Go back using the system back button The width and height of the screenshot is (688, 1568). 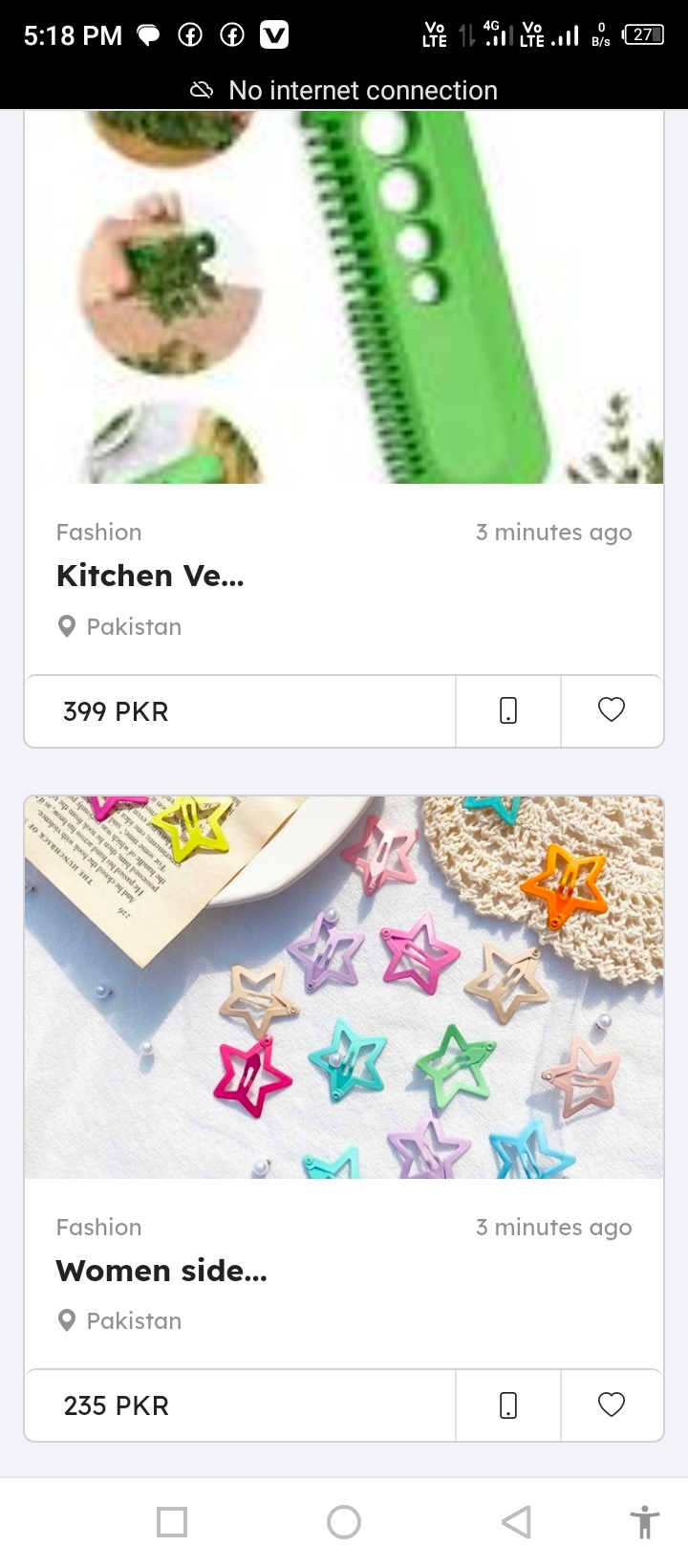click(x=516, y=1521)
